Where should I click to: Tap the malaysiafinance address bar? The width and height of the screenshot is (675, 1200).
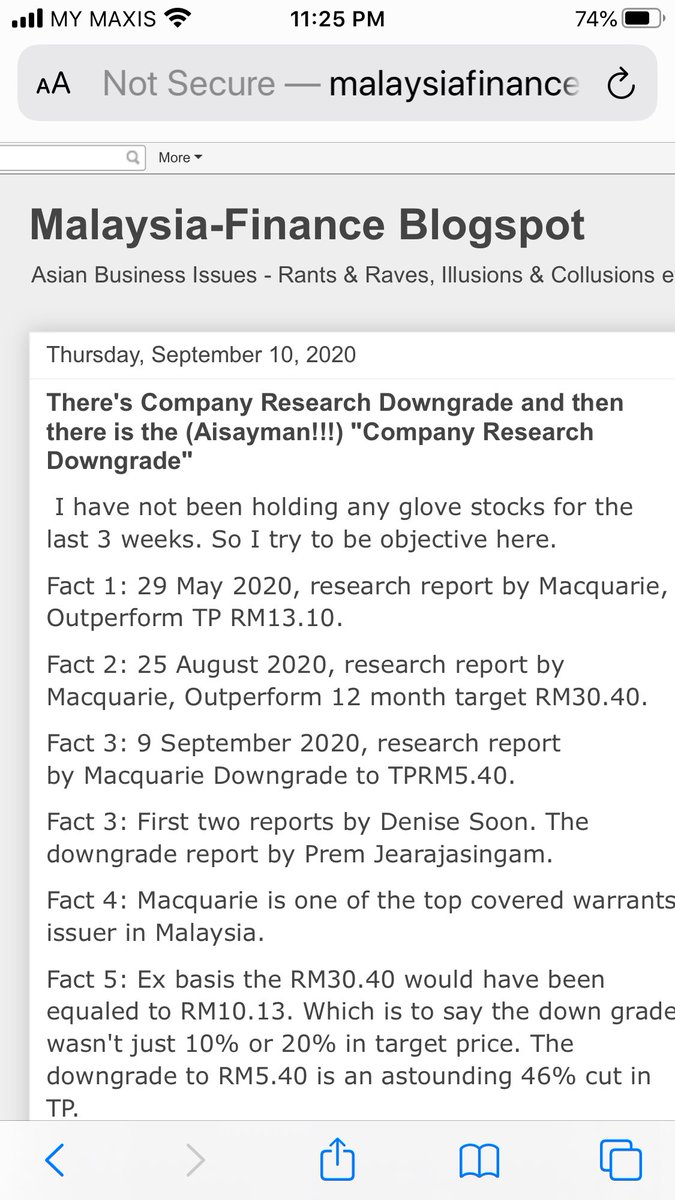(340, 84)
